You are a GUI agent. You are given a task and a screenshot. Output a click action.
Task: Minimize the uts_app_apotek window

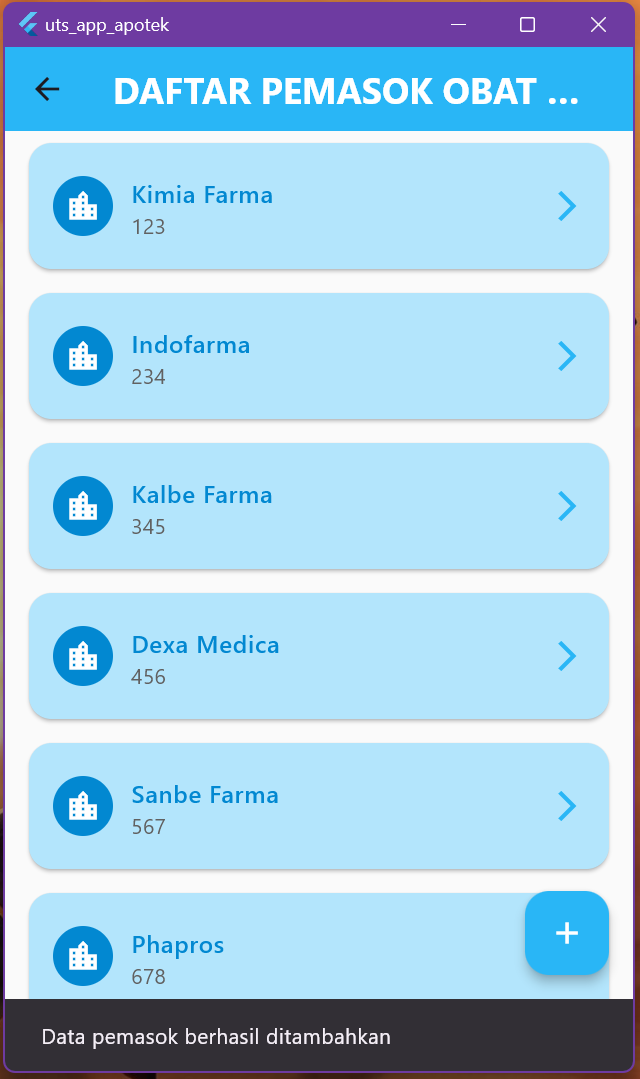coord(458,25)
